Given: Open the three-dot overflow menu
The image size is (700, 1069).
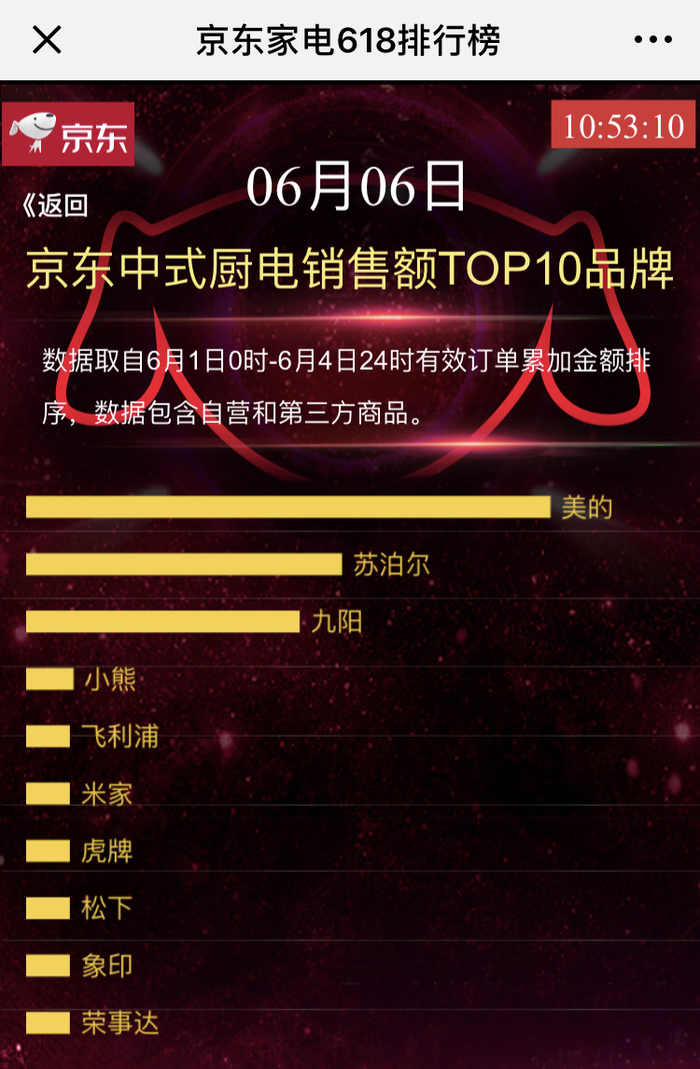Looking at the screenshot, I should coord(653,40).
